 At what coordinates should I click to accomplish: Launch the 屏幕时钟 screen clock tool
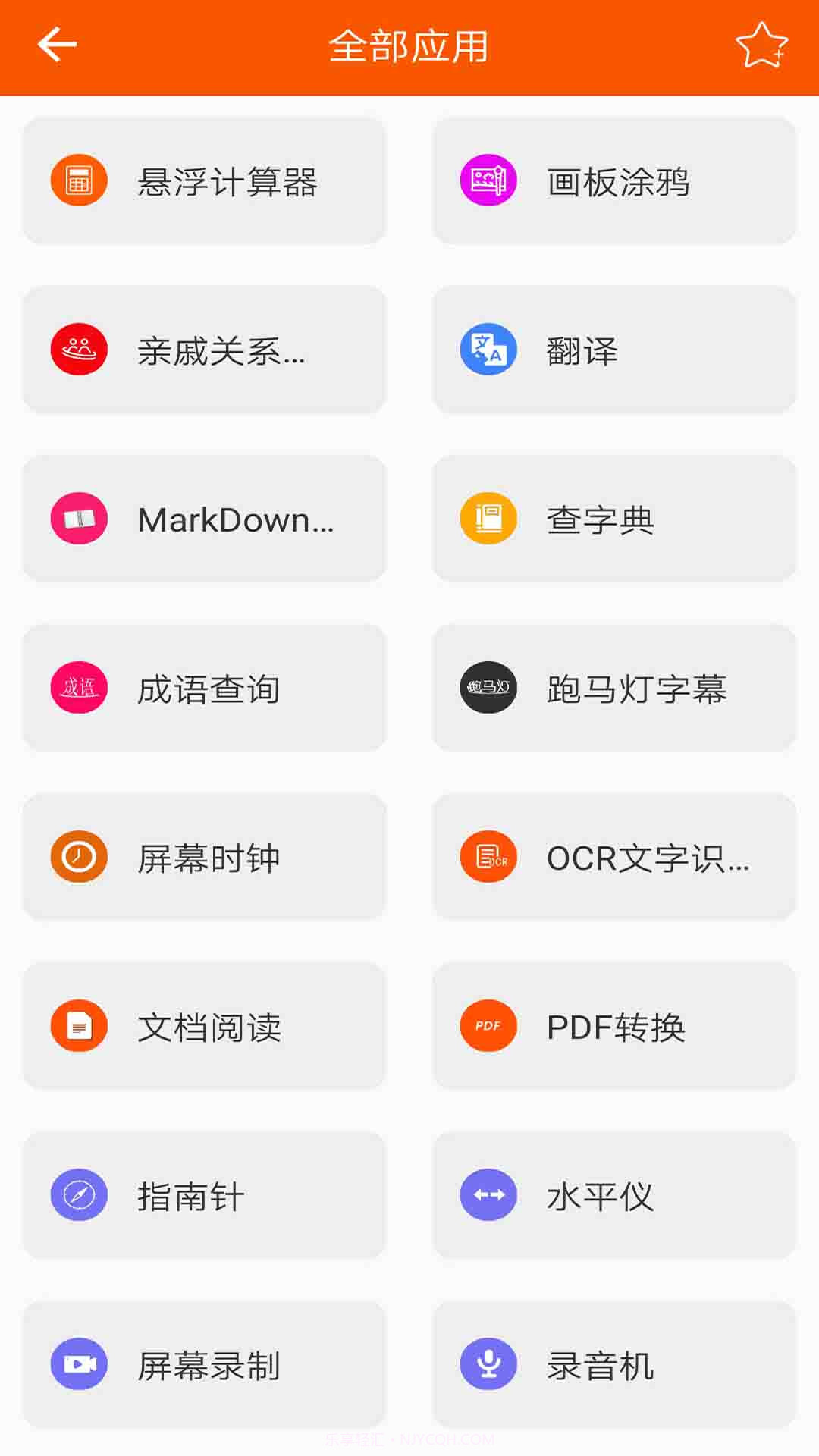pos(205,857)
